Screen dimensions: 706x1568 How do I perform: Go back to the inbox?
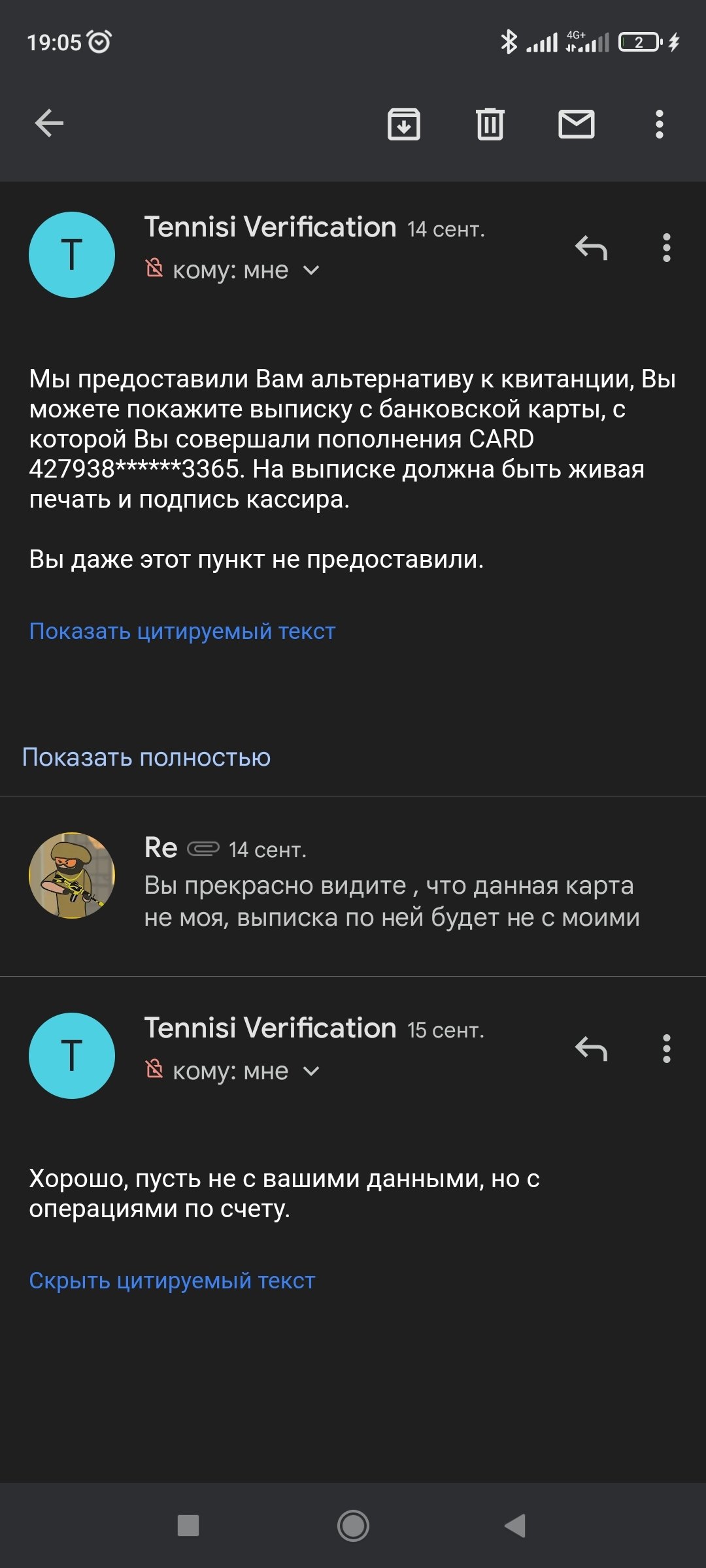pos(49,123)
